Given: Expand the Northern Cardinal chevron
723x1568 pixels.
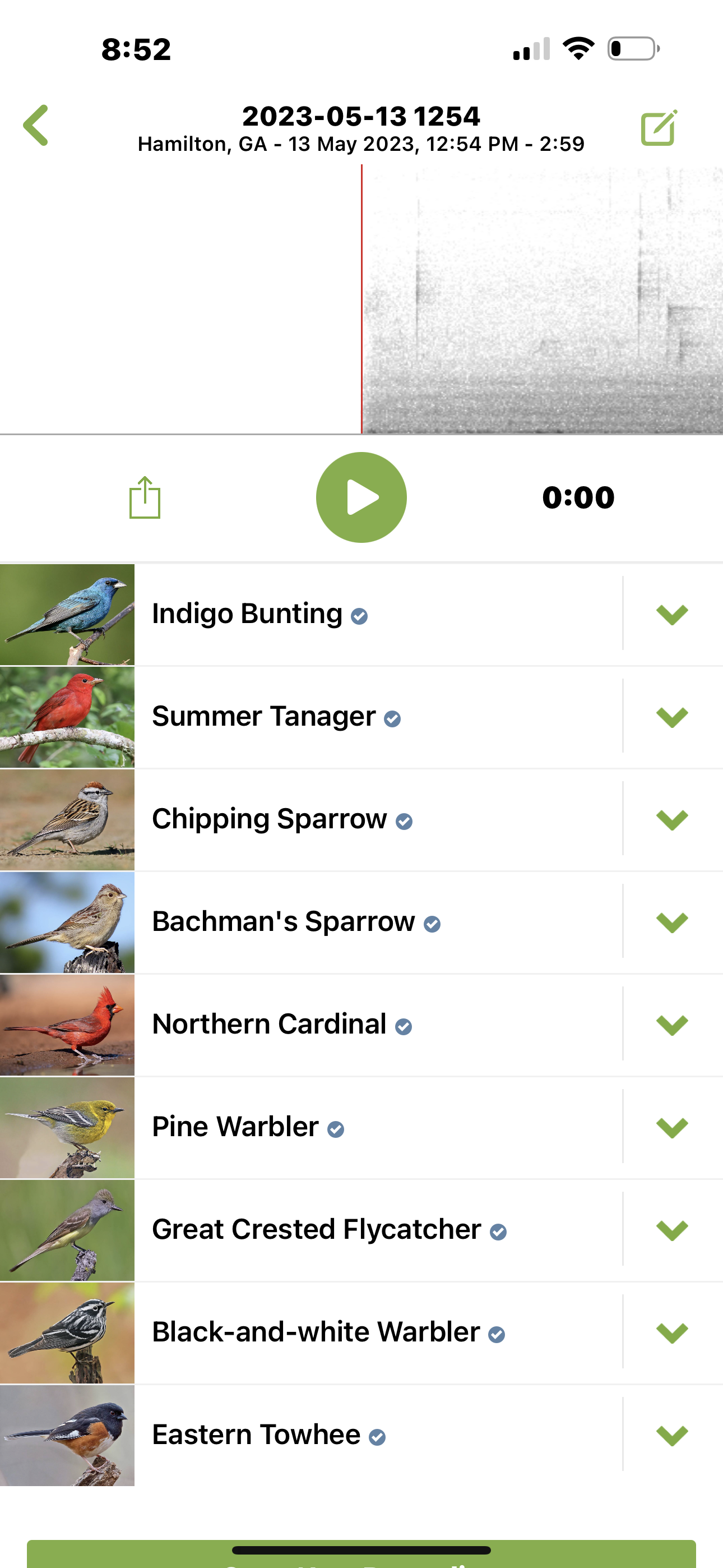Looking at the screenshot, I should pyautogui.click(x=672, y=1025).
